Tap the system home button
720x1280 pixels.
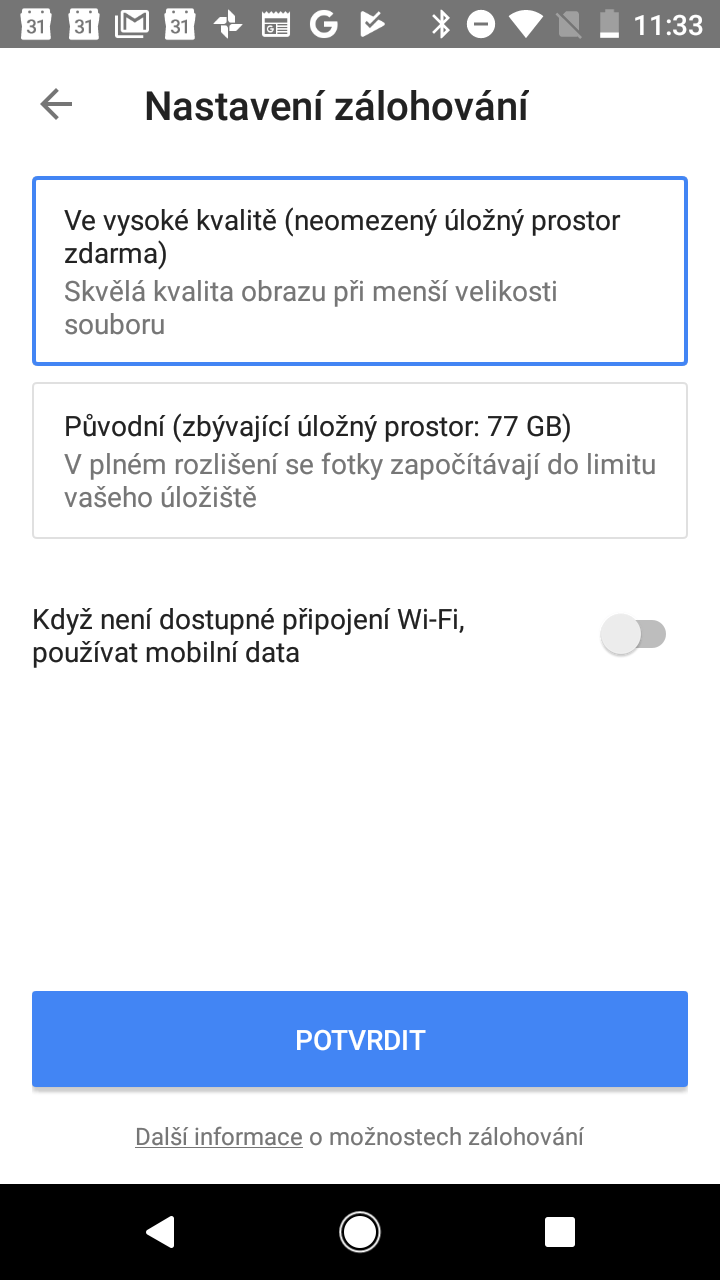click(360, 1232)
